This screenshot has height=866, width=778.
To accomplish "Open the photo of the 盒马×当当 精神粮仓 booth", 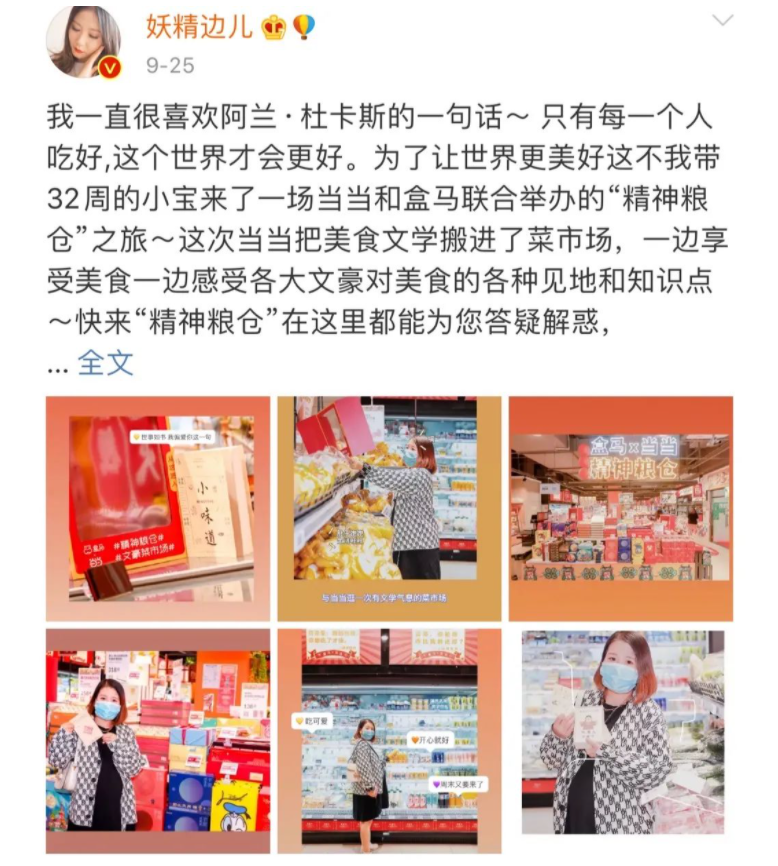I will coord(620,508).
